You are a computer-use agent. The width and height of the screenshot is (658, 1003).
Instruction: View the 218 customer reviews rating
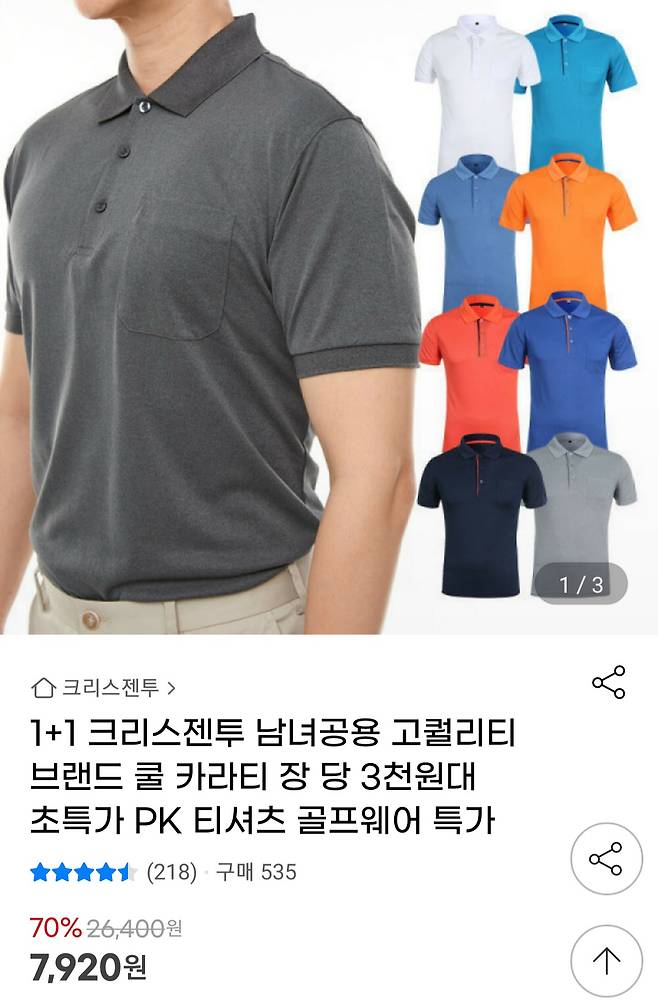pyautogui.click(x=115, y=872)
